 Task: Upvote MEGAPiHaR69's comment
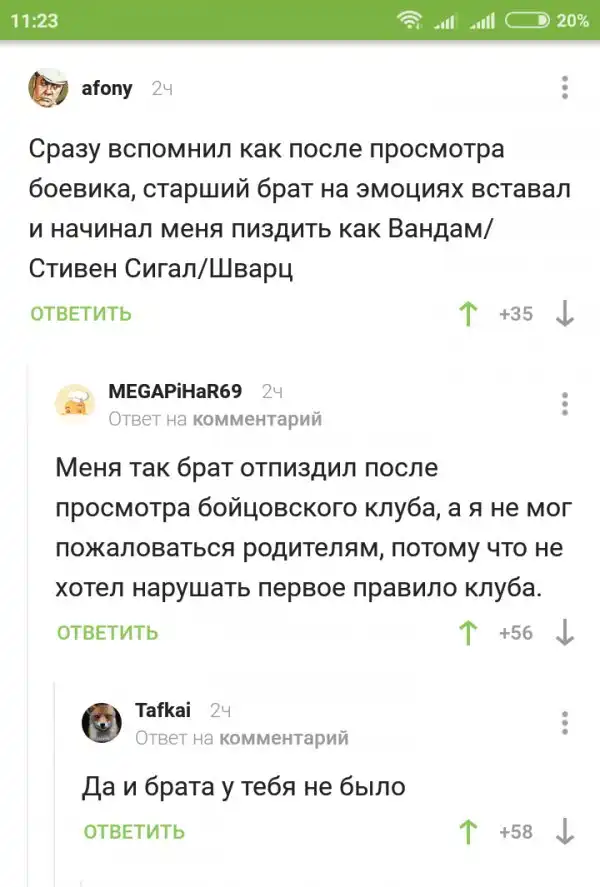point(467,632)
